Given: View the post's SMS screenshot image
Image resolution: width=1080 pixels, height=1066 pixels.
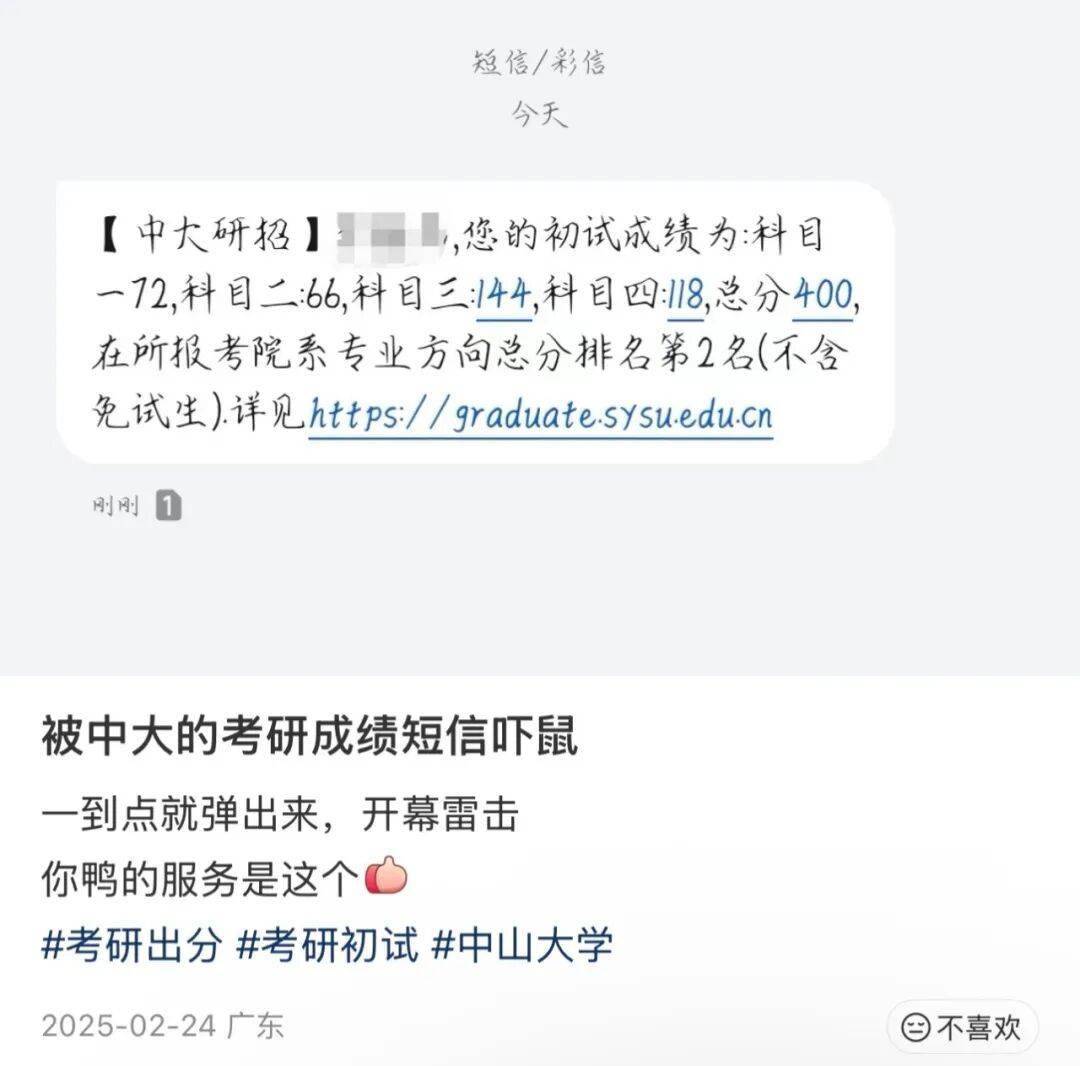Looking at the screenshot, I should (x=540, y=330).
